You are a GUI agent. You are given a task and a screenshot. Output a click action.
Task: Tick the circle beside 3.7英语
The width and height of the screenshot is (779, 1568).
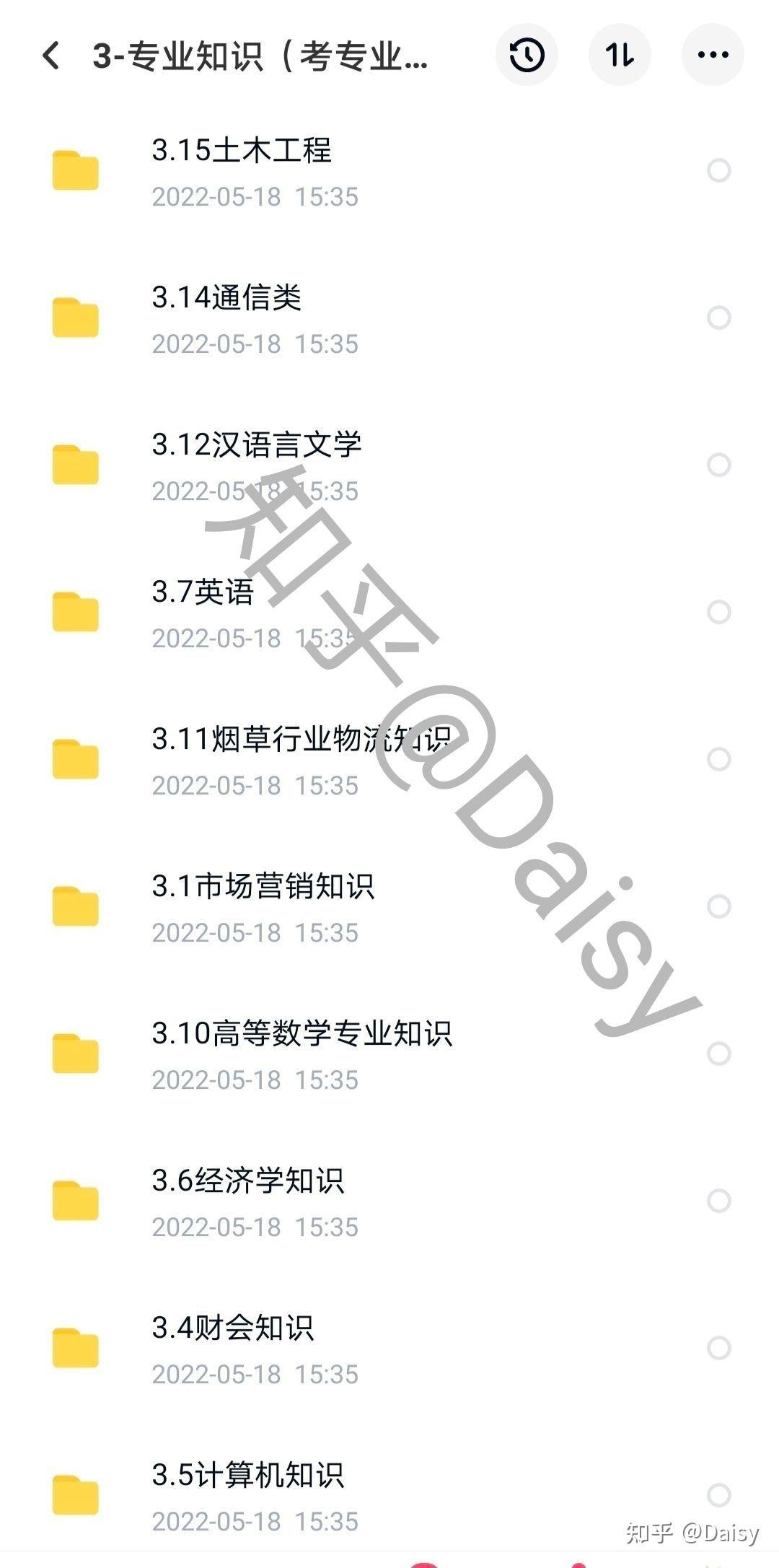point(718,612)
